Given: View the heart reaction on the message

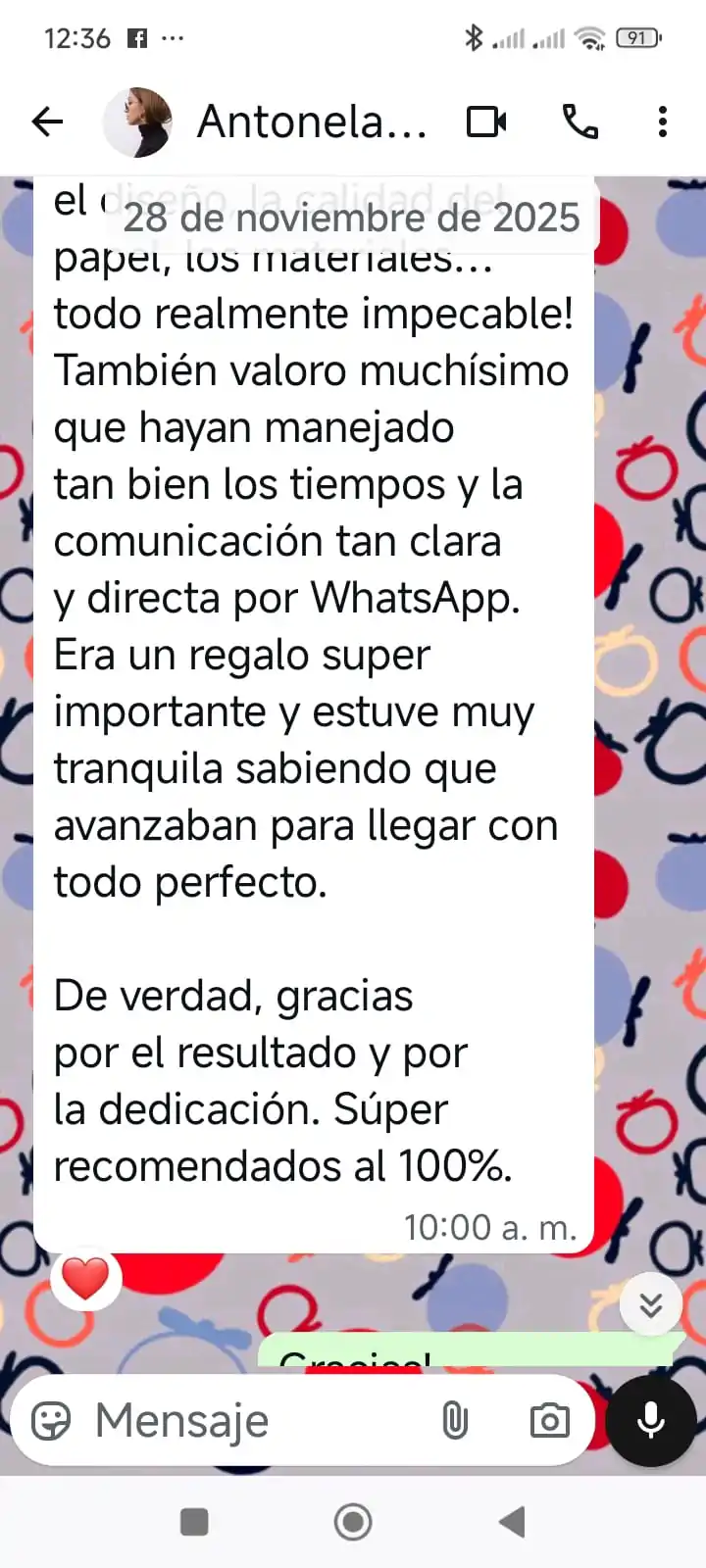Looking at the screenshot, I should coord(85,1278).
